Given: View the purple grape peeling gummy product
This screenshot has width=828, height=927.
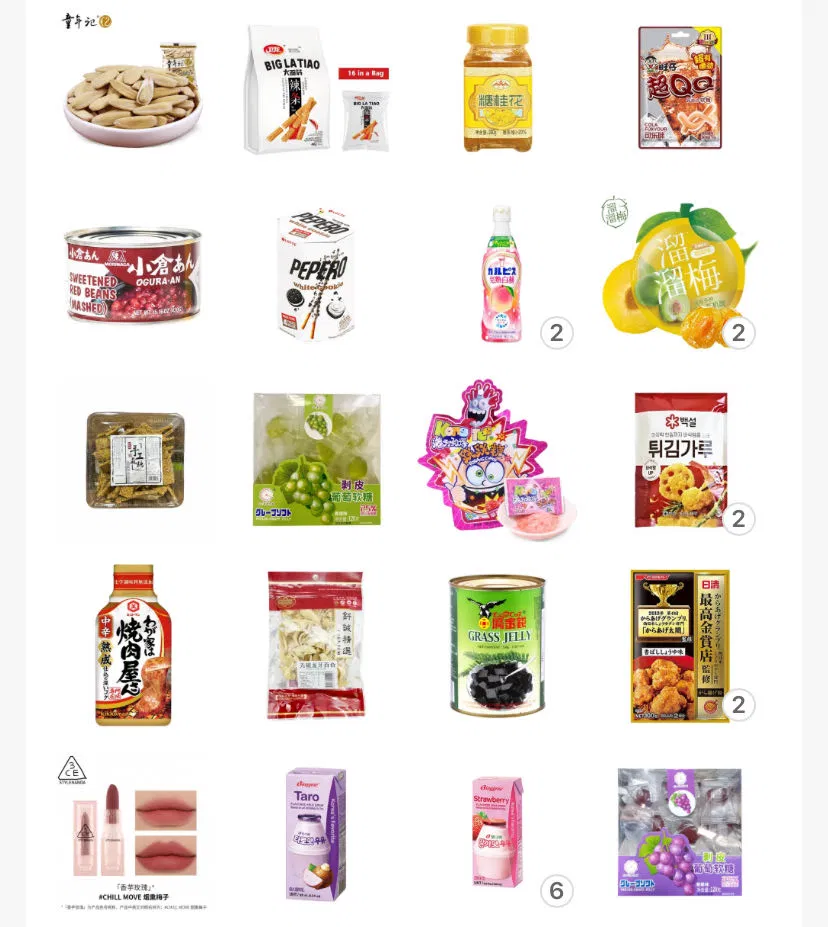Looking at the screenshot, I should point(680,832).
